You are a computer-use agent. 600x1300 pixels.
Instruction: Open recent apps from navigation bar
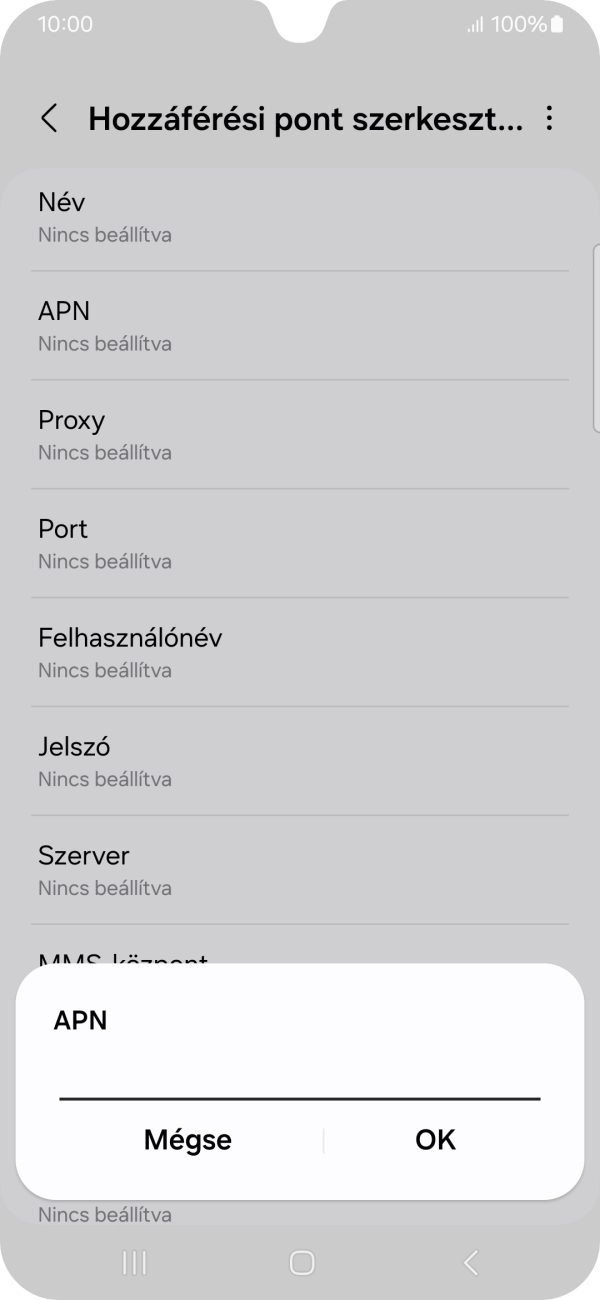pyautogui.click(x=133, y=1263)
